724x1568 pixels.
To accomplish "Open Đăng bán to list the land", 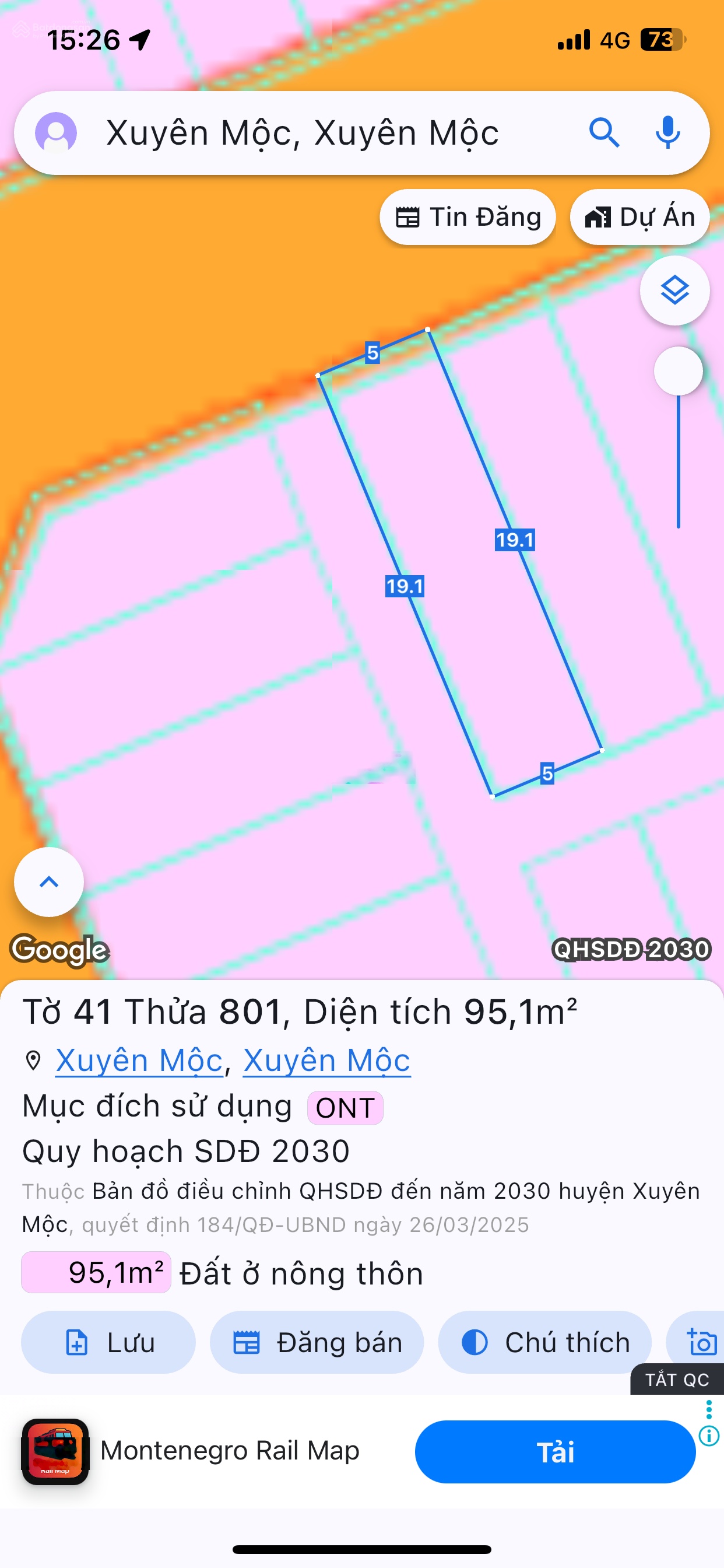I will click(318, 1342).
